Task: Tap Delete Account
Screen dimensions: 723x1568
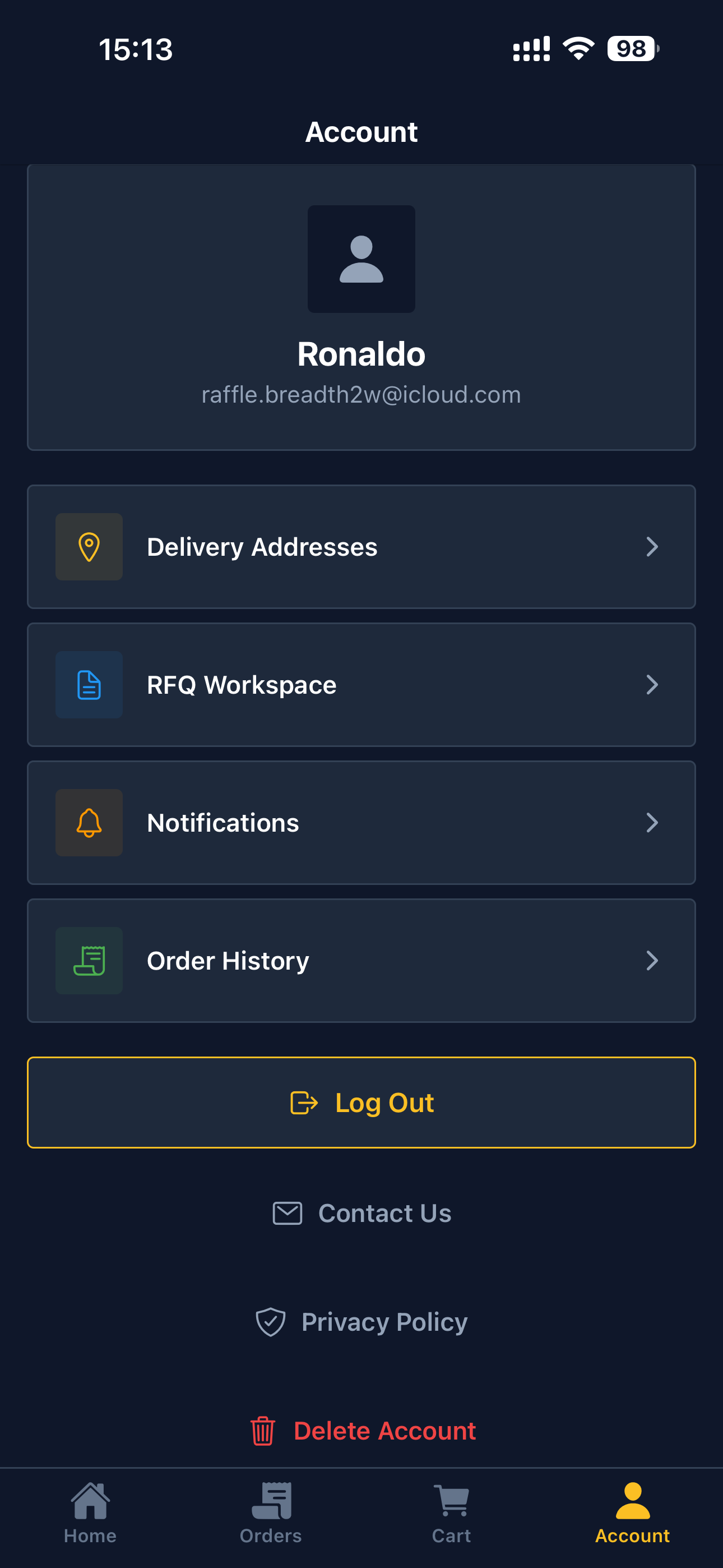Action: tap(363, 1431)
